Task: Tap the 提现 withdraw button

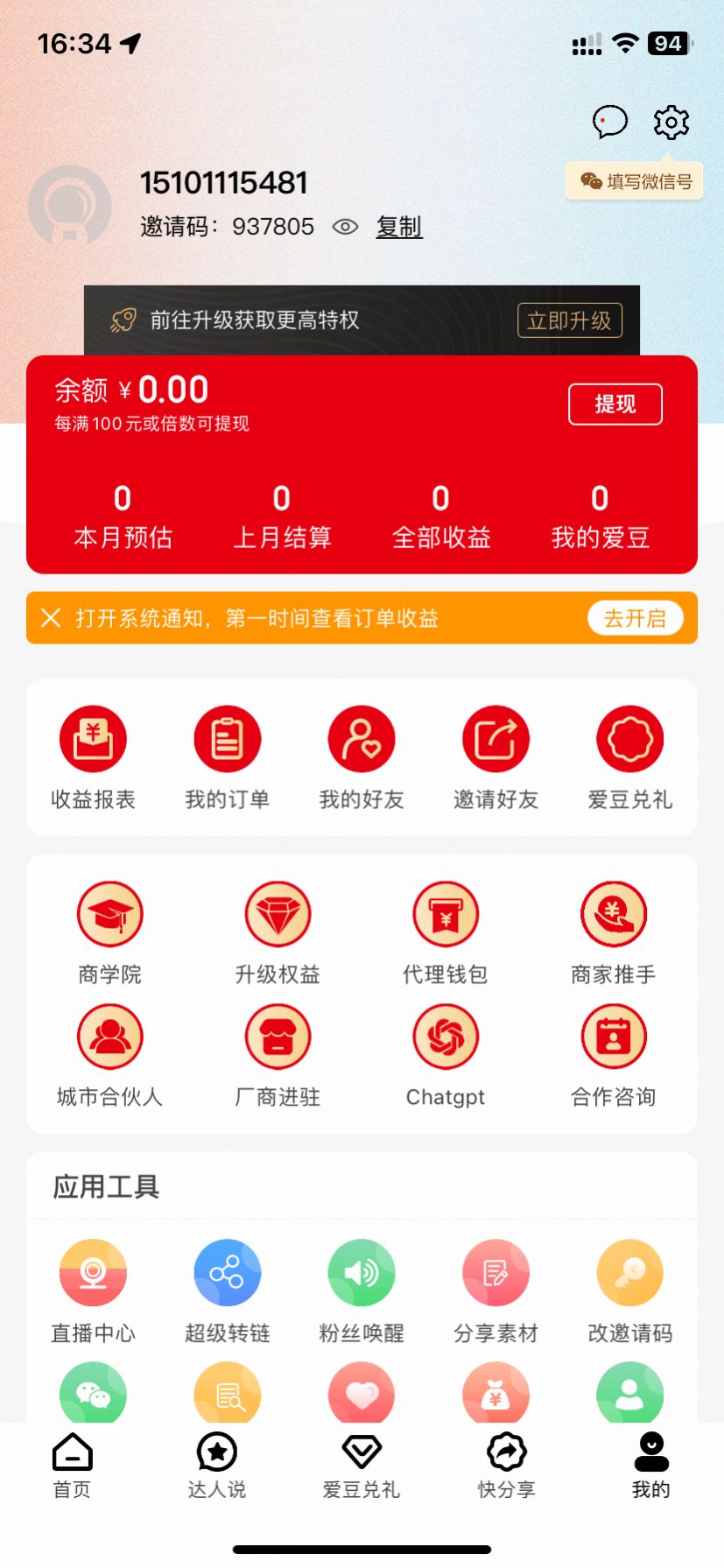Action: coord(615,404)
